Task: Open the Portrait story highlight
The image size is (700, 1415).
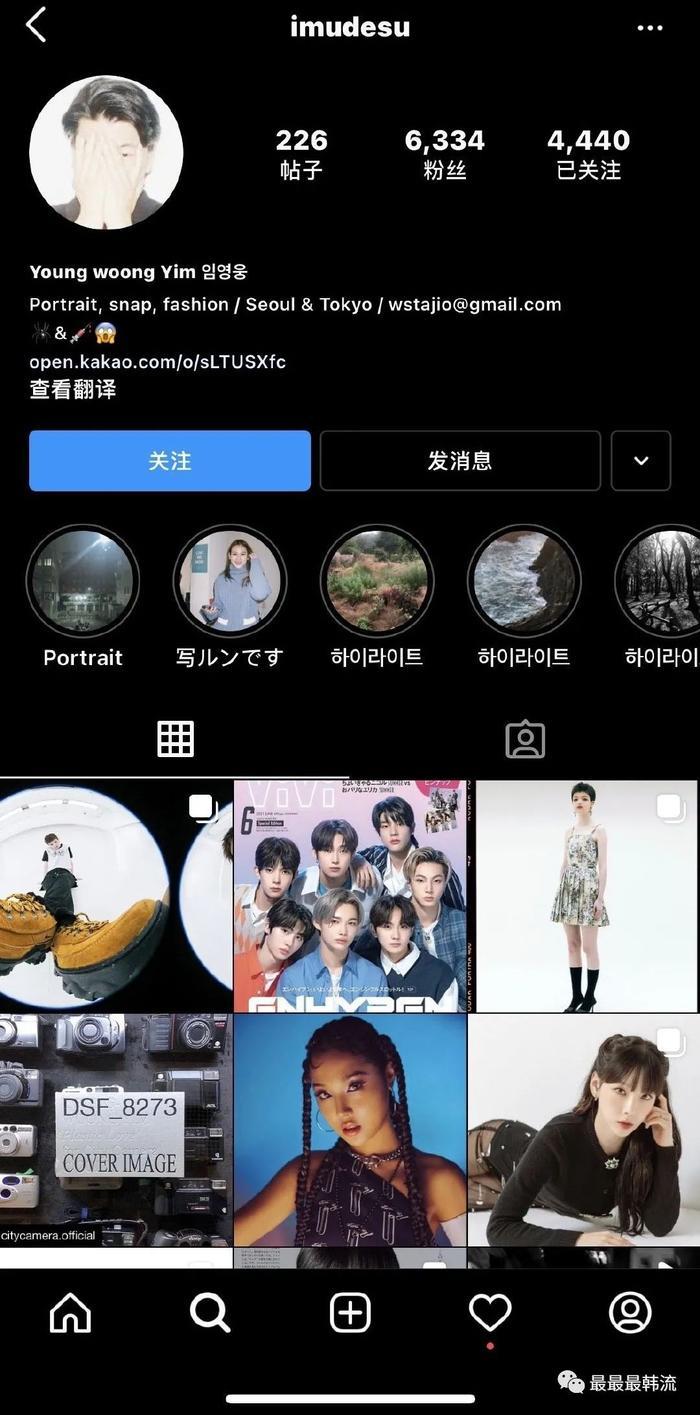Action: click(82, 582)
